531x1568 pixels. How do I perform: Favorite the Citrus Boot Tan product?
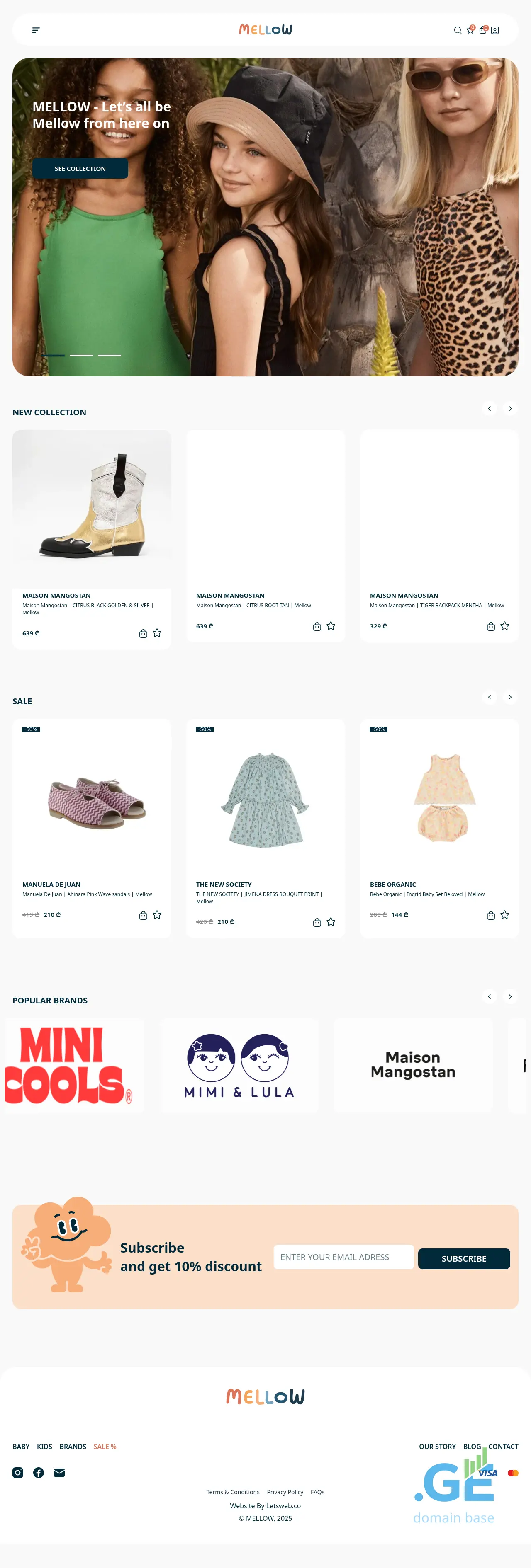pos(331,626)
